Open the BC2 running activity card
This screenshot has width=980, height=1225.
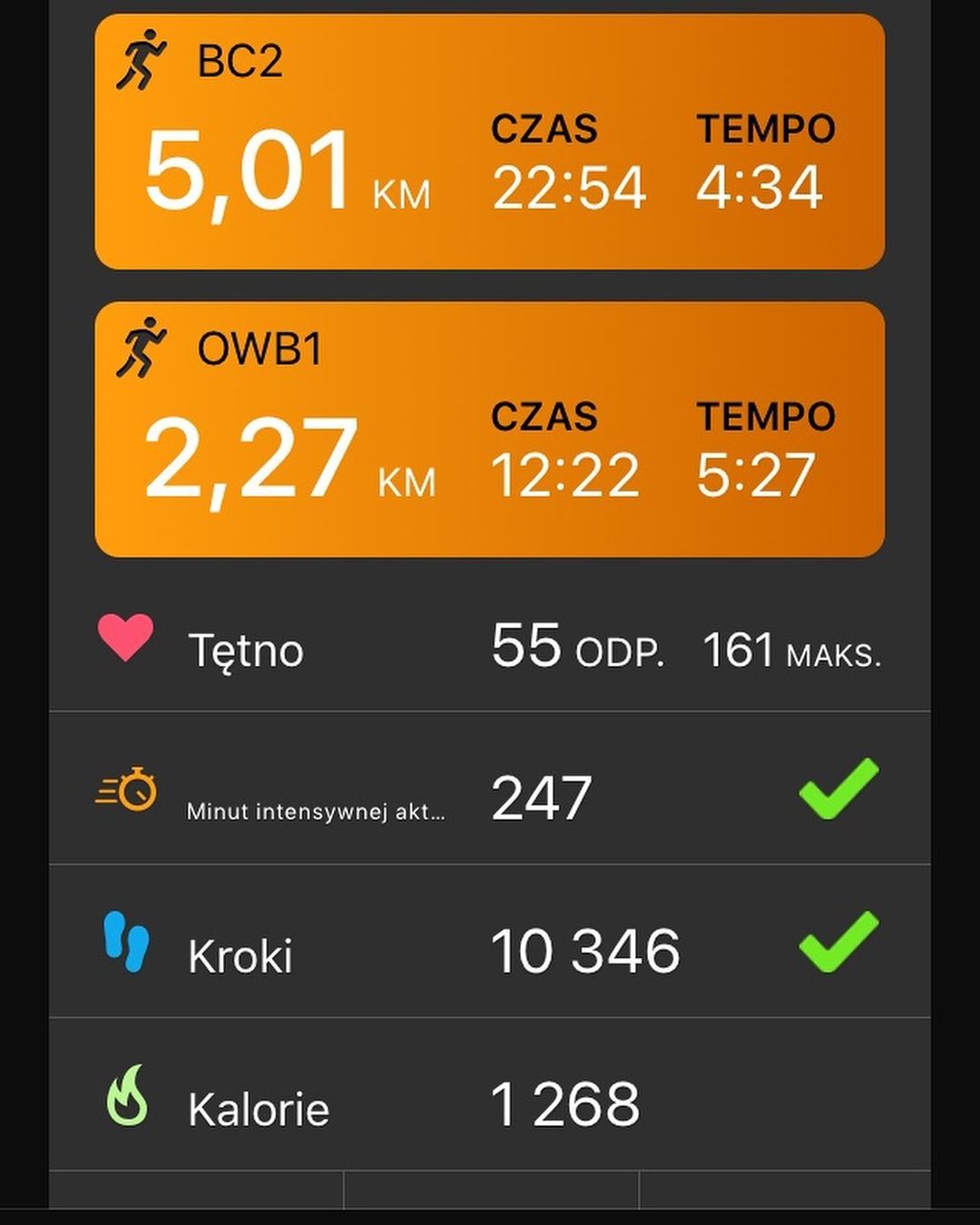pyautogui.click(x=489, y=142)
